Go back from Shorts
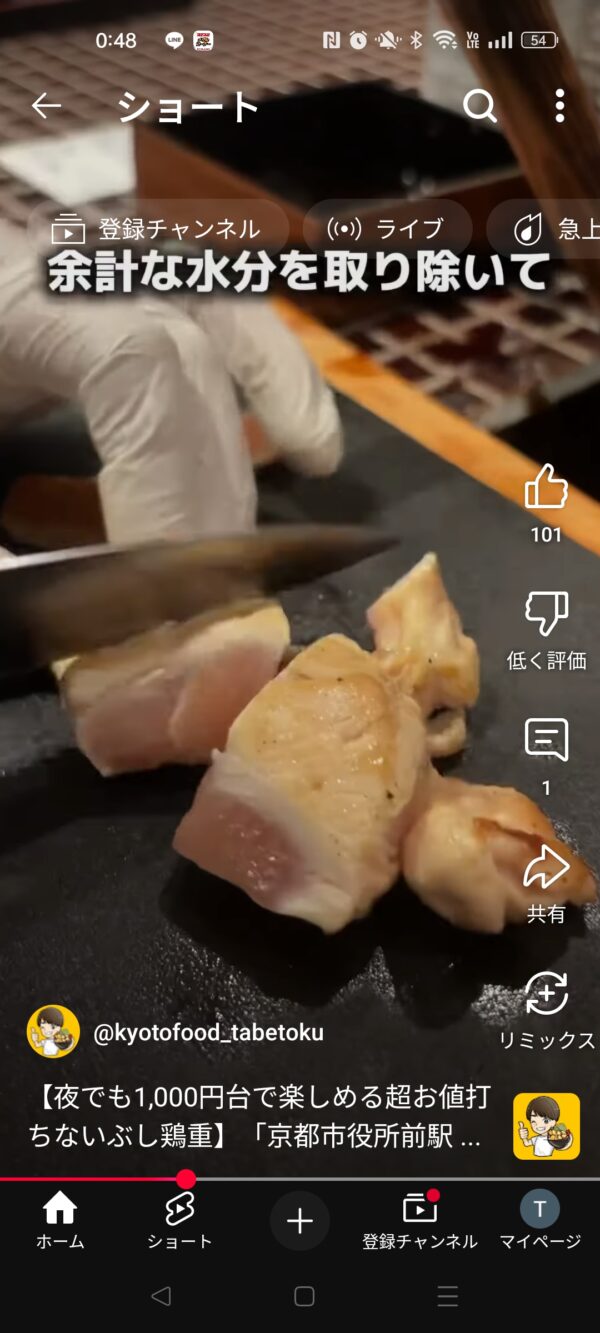 tap(46, 106)
